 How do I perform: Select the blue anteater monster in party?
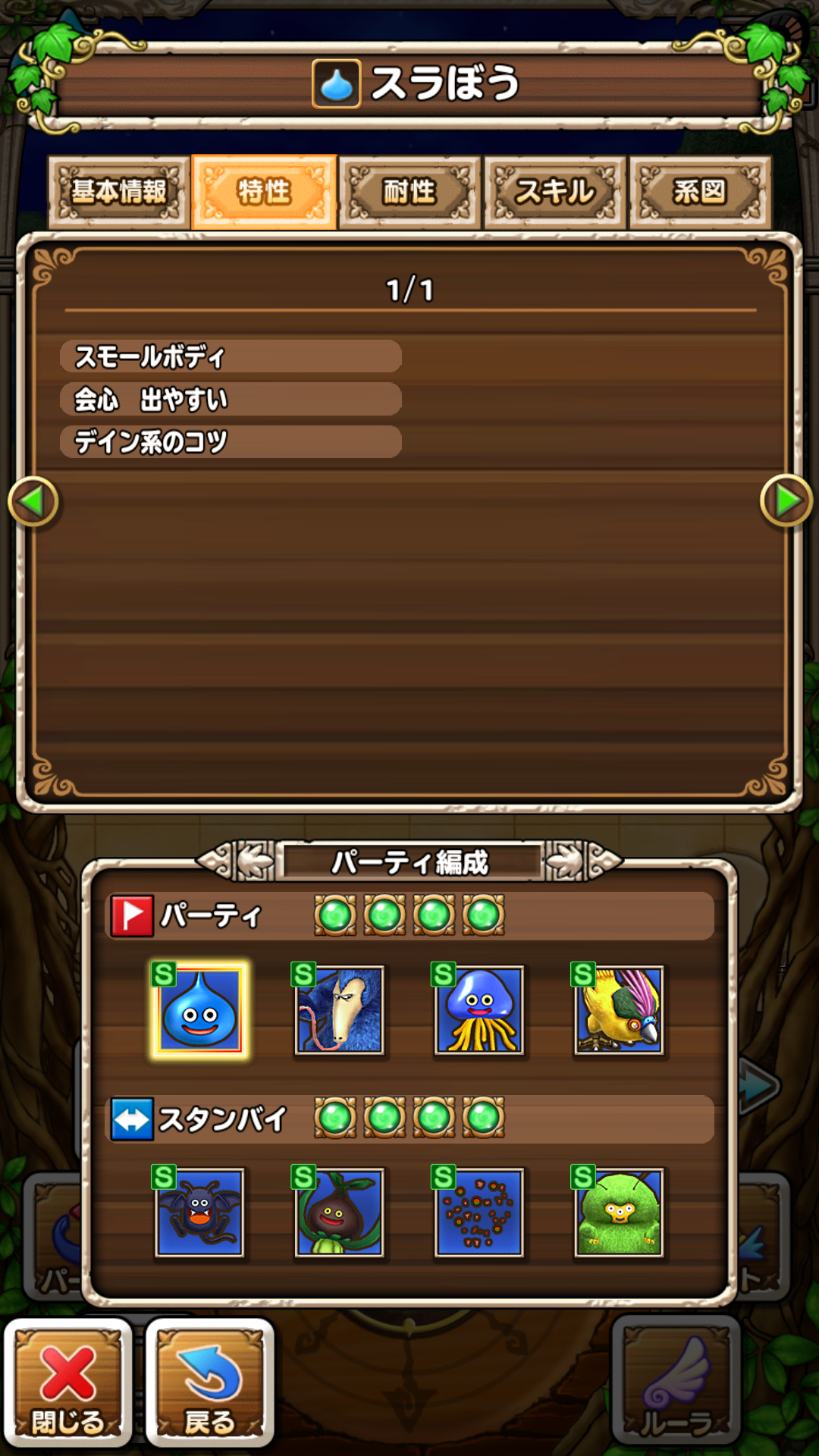[340, 1011]
